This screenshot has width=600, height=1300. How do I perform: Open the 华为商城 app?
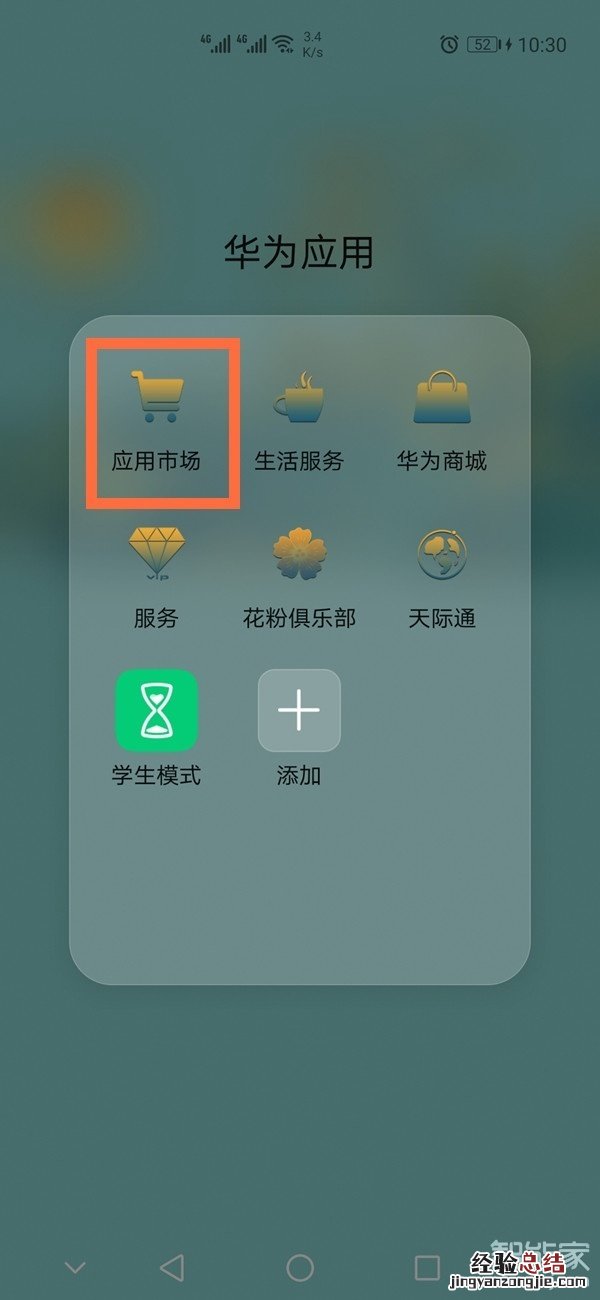(442, 397)
